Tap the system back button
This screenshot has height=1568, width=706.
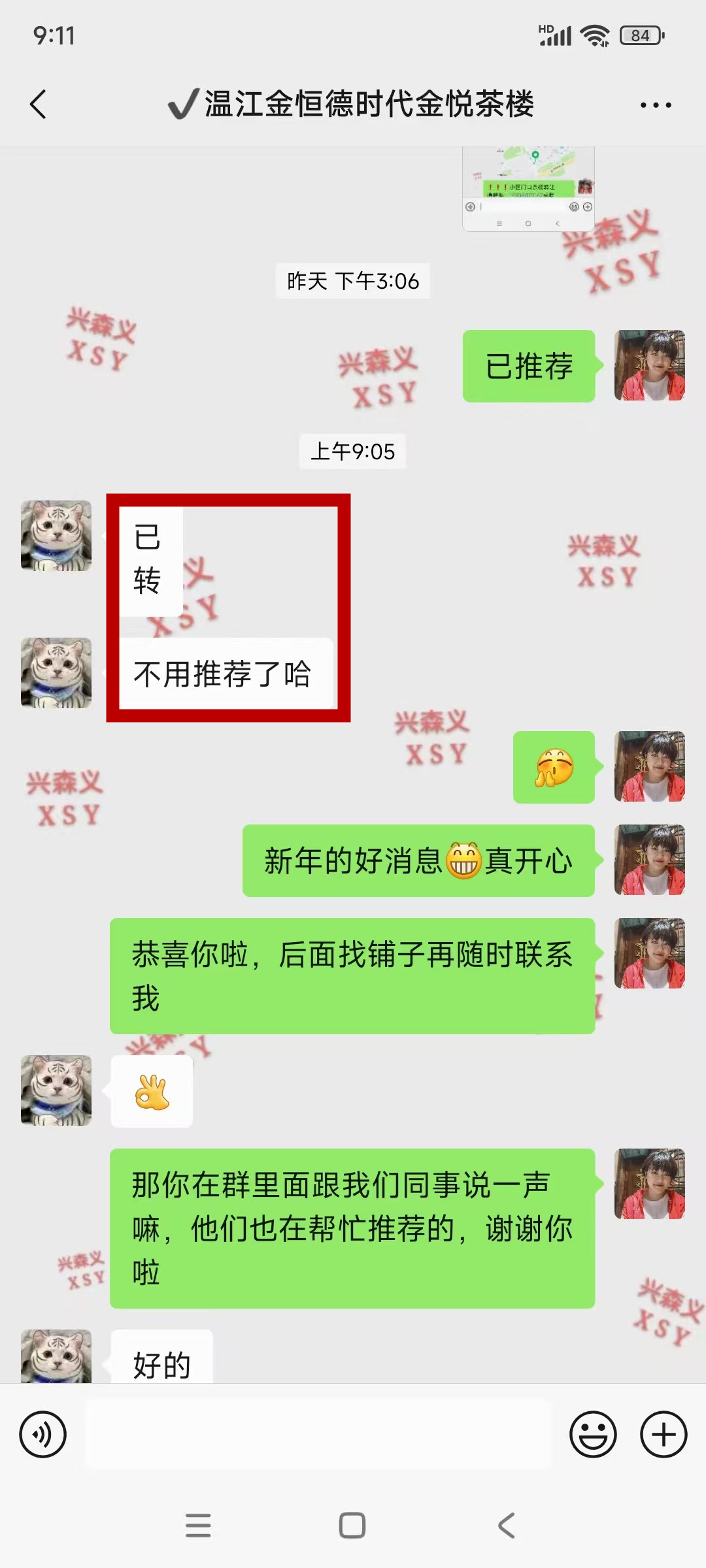pos(507,1526)
